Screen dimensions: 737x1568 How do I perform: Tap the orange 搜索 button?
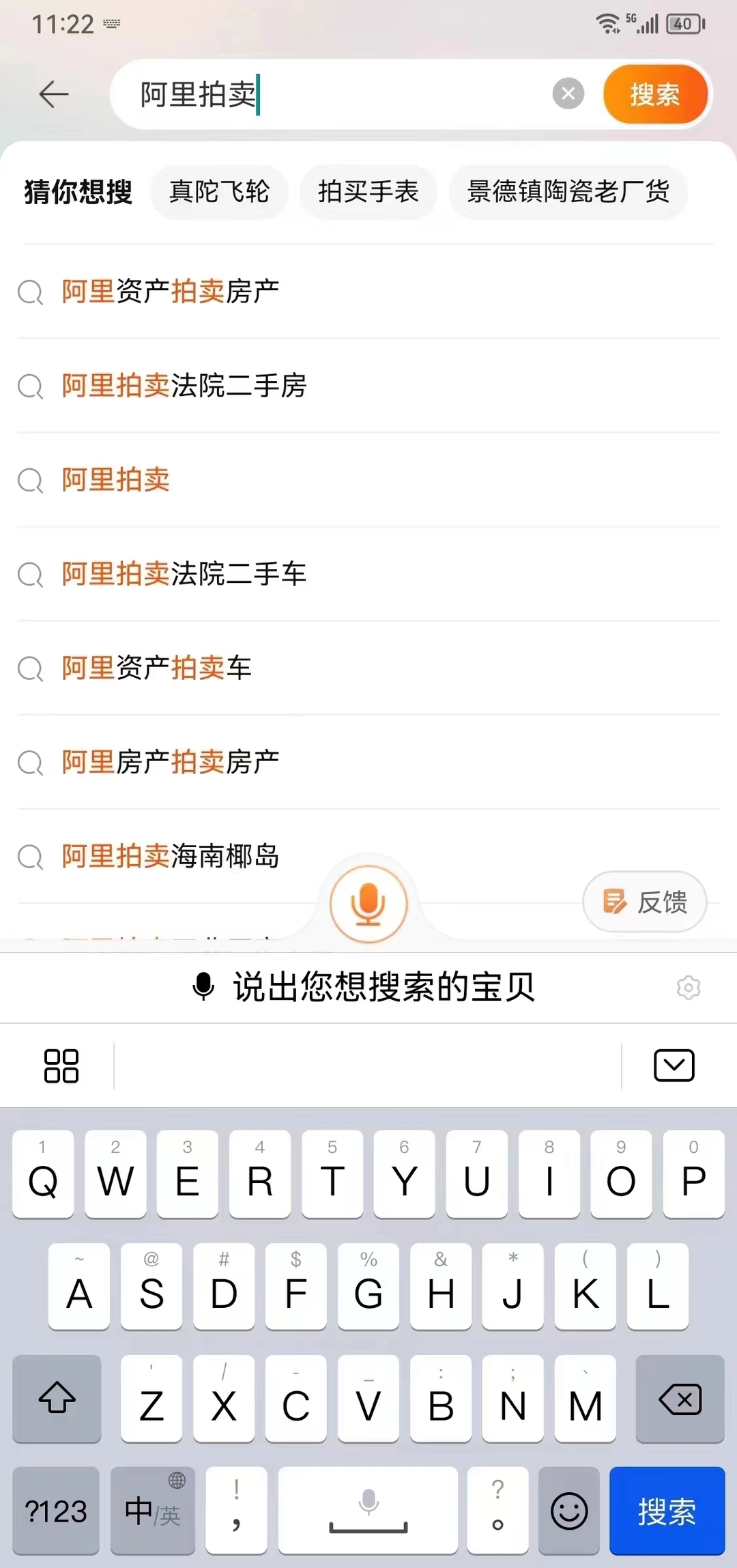click(655, 94)
